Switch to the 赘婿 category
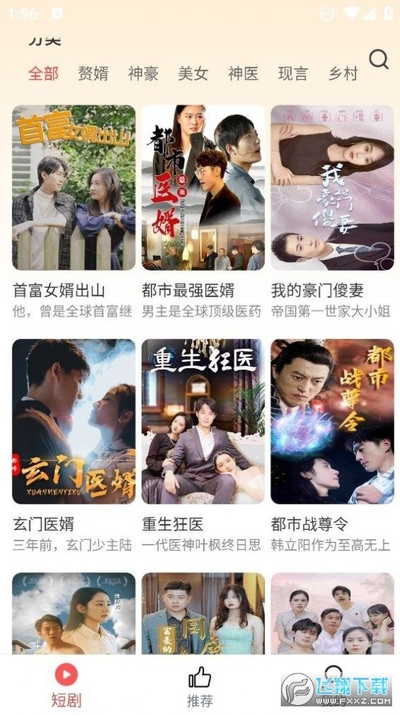This screenshot has height=715, width=400. [x=93, y=73]
